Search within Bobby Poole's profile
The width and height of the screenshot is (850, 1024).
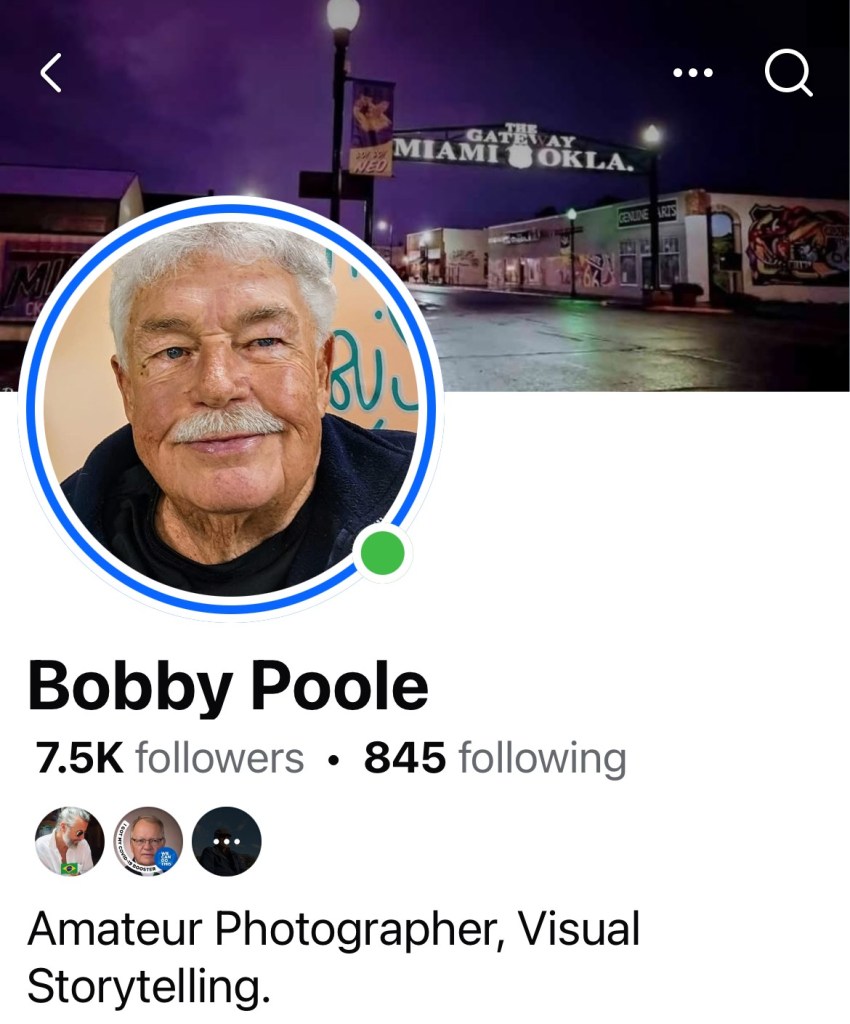788,73
